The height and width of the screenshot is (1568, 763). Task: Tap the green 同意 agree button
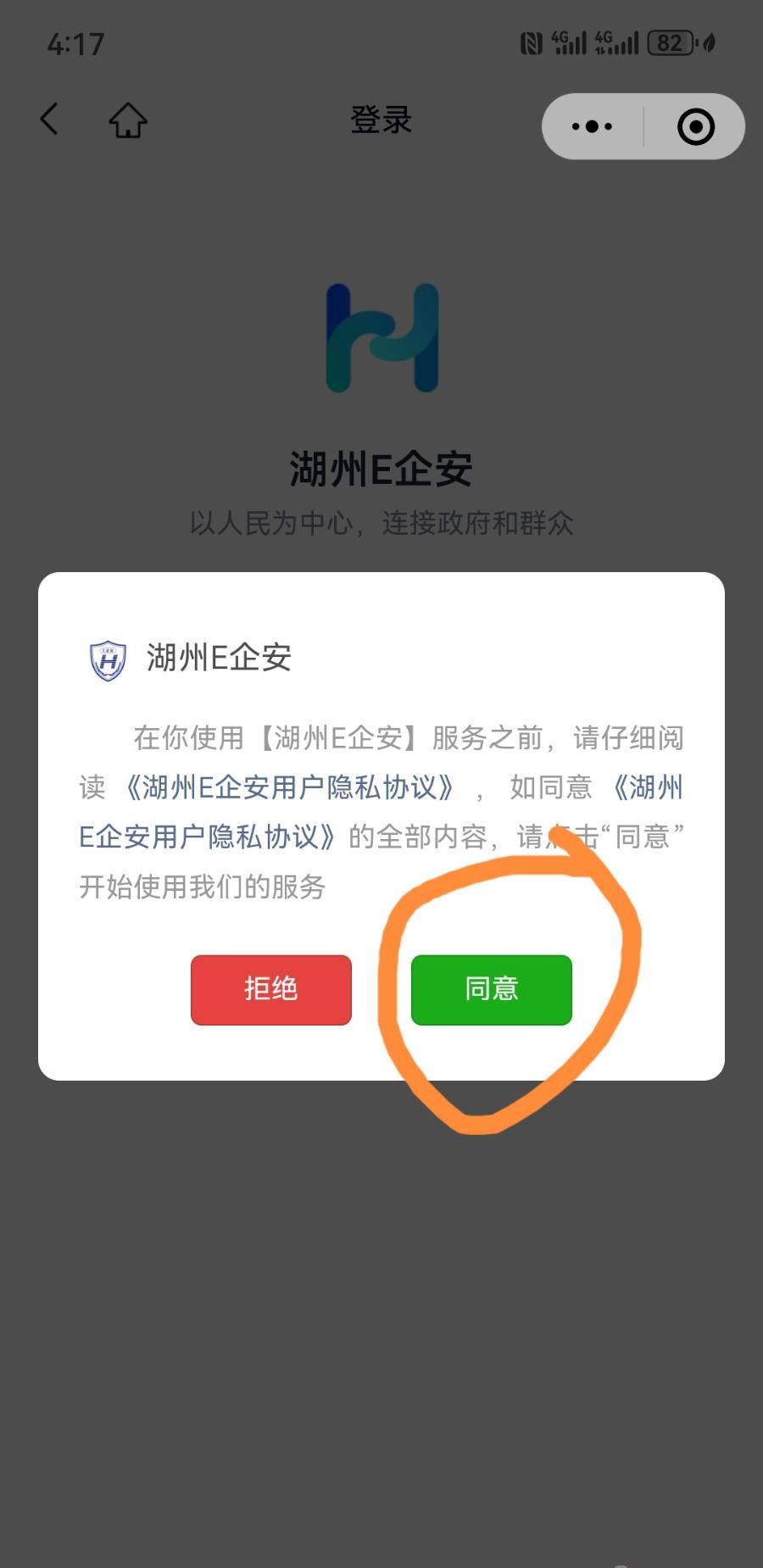point(491,989)
